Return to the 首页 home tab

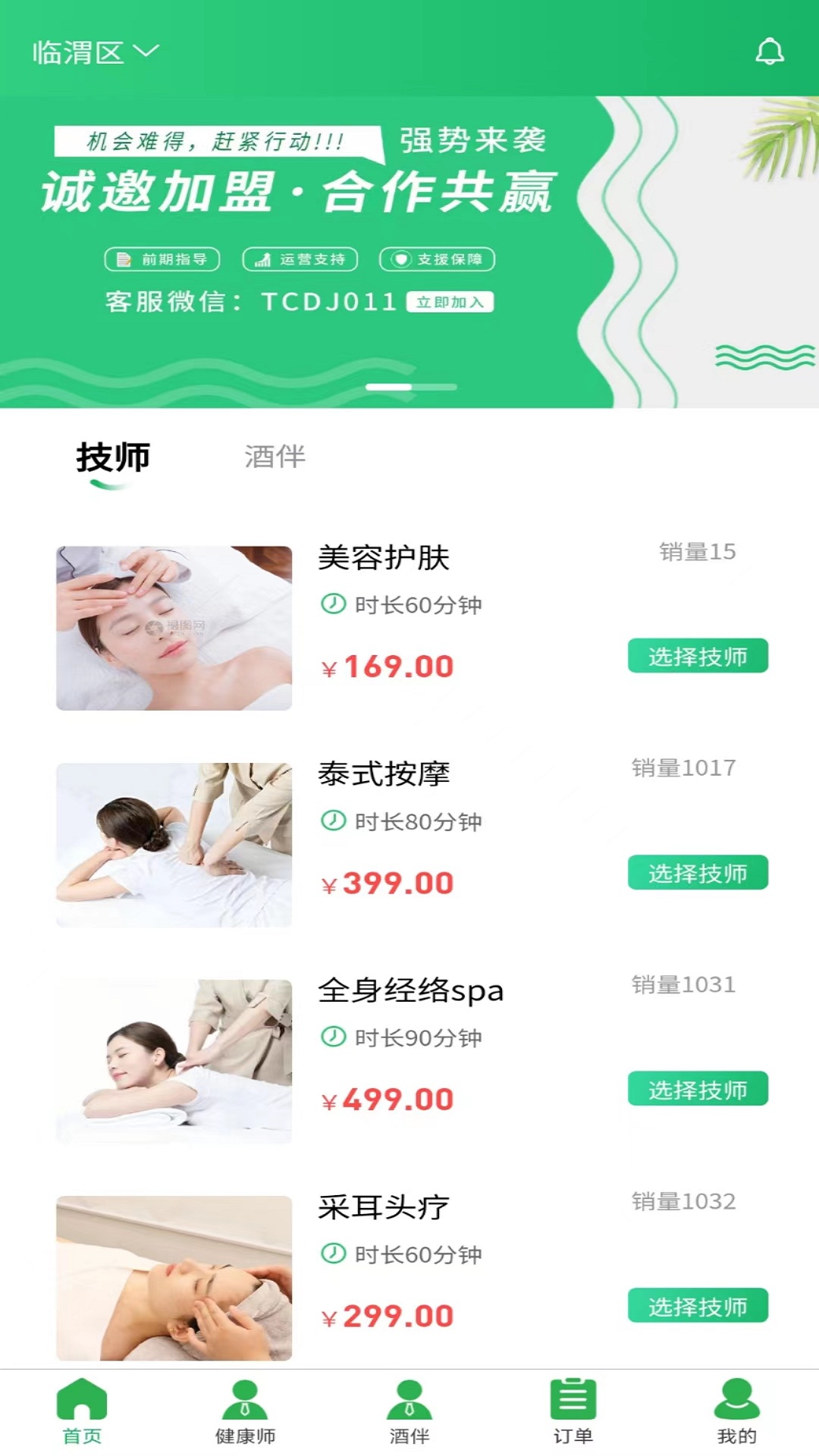tap(82, 1413)
